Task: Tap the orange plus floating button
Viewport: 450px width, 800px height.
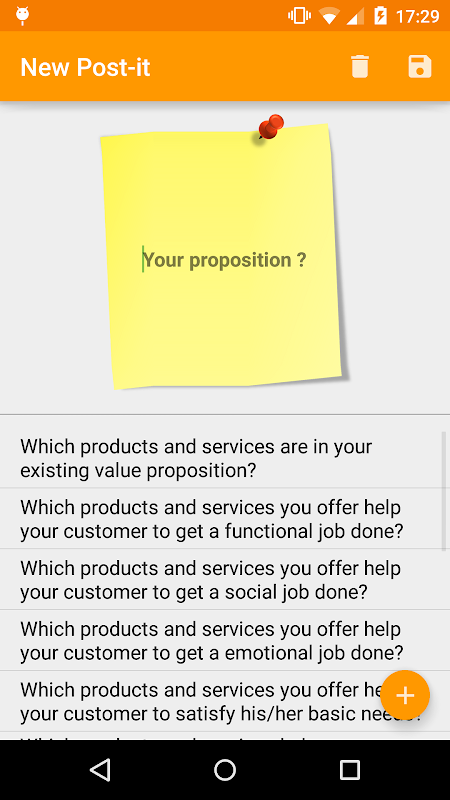Action: (405, 695)
